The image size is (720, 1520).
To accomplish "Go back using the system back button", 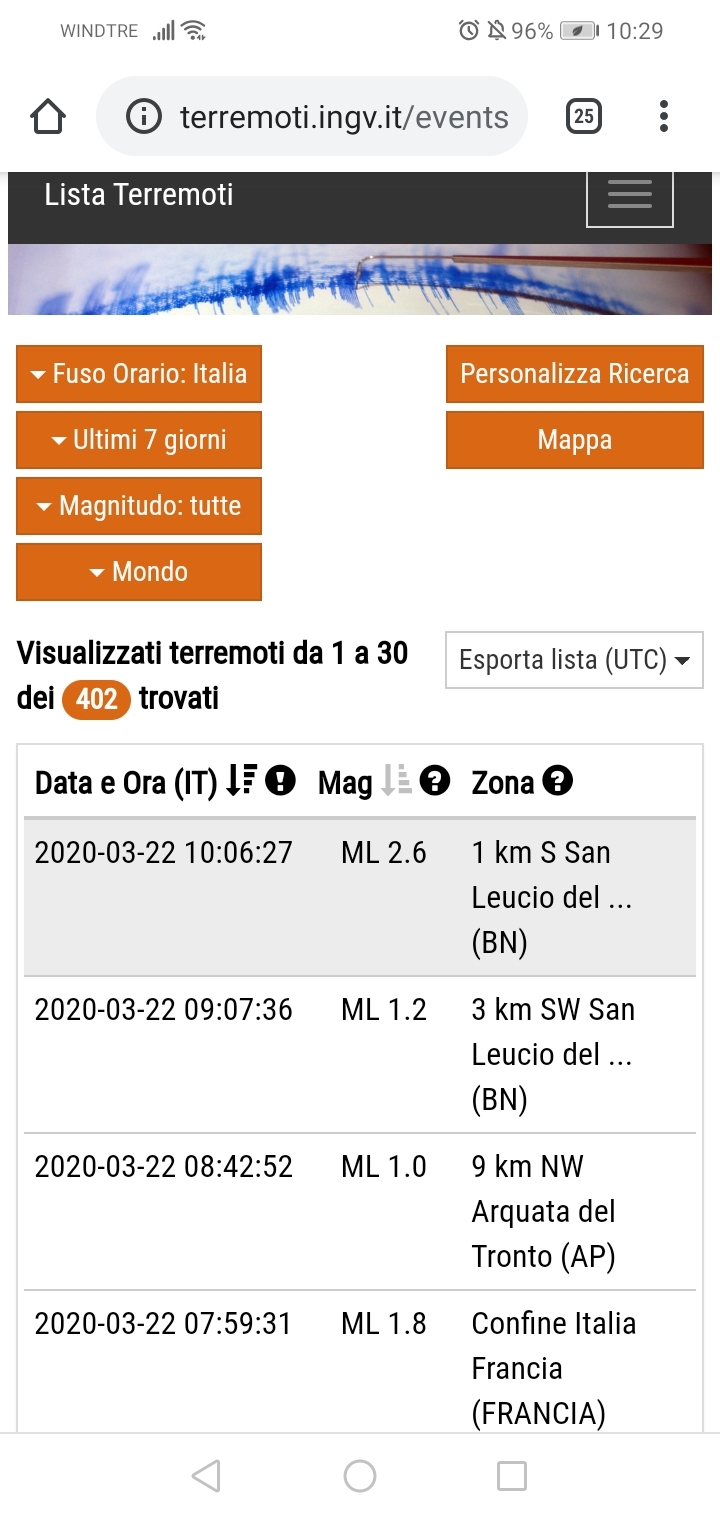I will [x=206, y=1476].
